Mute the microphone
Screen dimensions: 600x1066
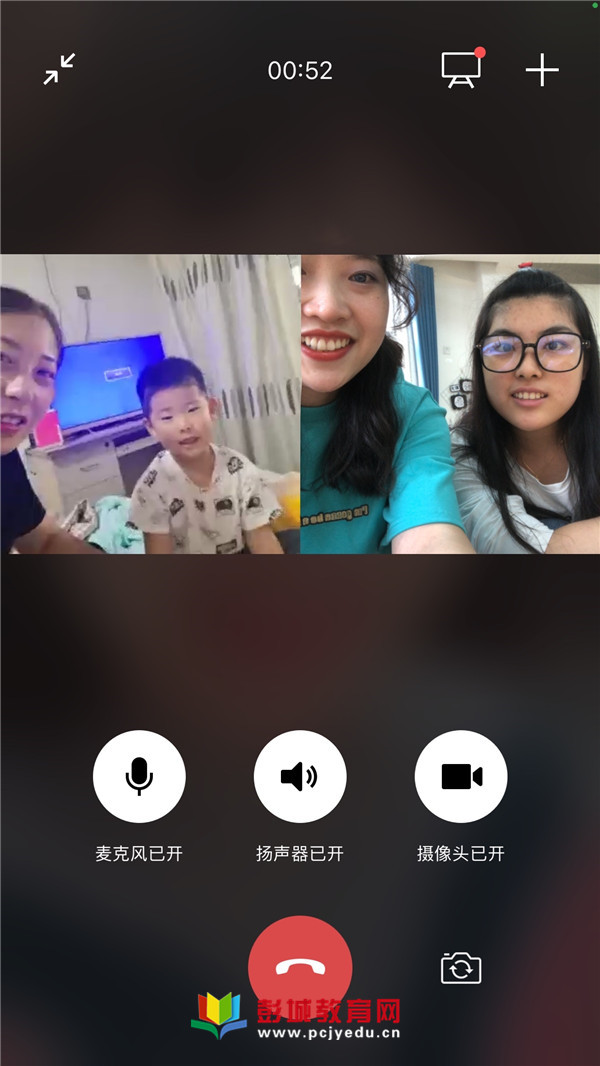[x=139, y=776]
